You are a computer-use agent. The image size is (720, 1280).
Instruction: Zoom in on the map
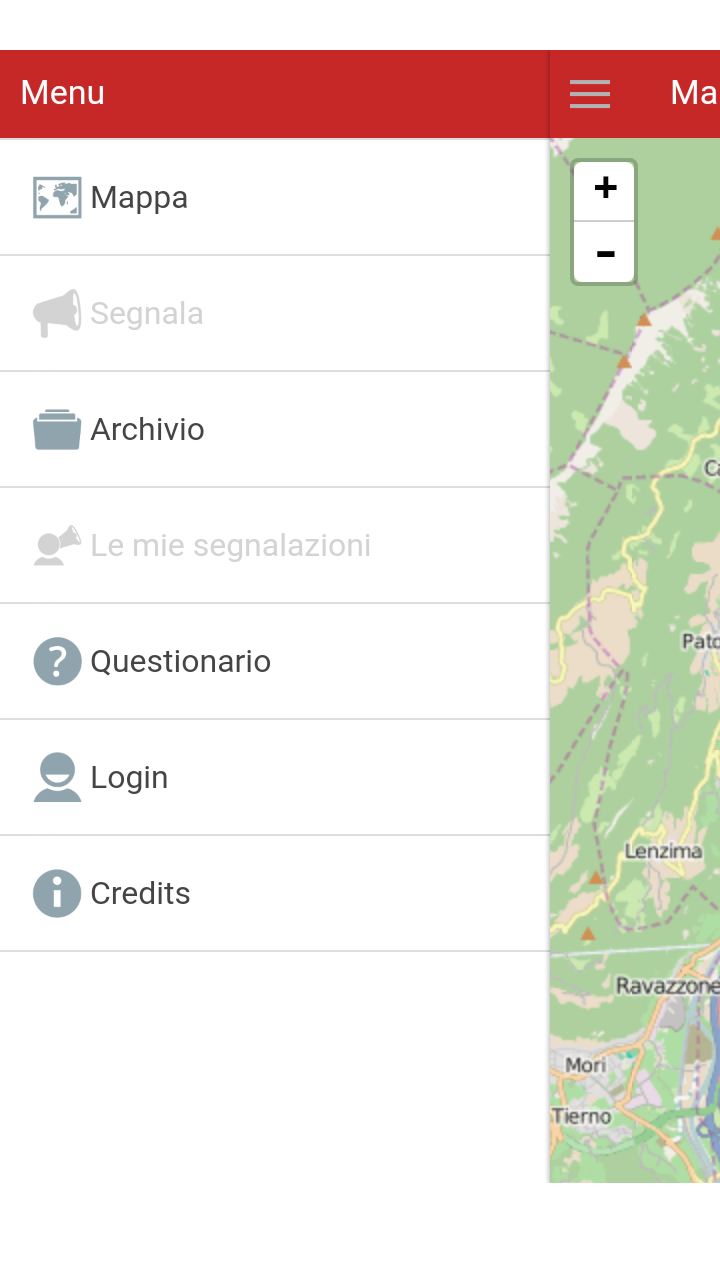(x=604, y=191)
